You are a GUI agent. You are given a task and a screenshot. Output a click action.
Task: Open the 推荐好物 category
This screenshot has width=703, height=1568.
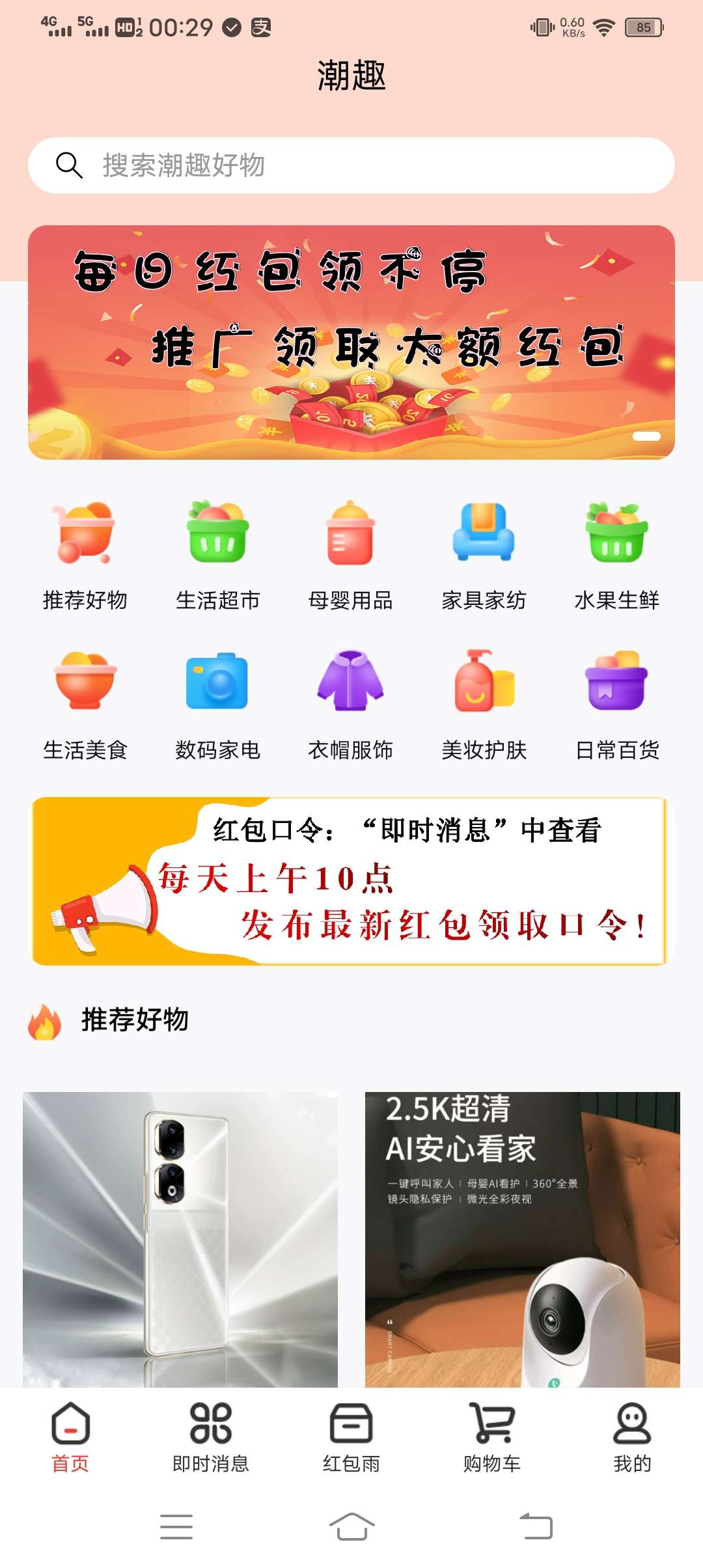pos(85,555)
